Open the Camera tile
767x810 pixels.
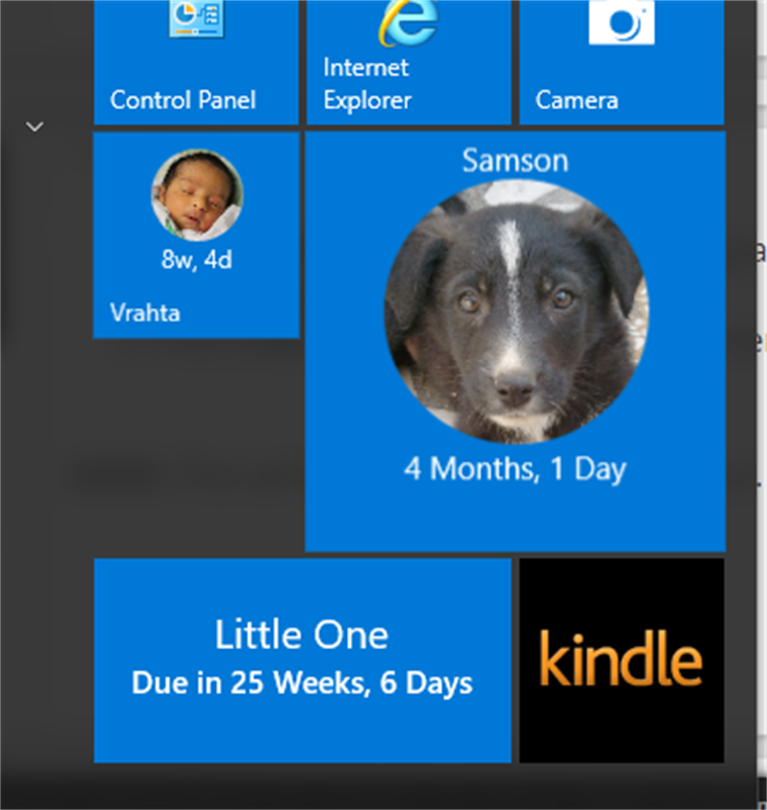621,62
